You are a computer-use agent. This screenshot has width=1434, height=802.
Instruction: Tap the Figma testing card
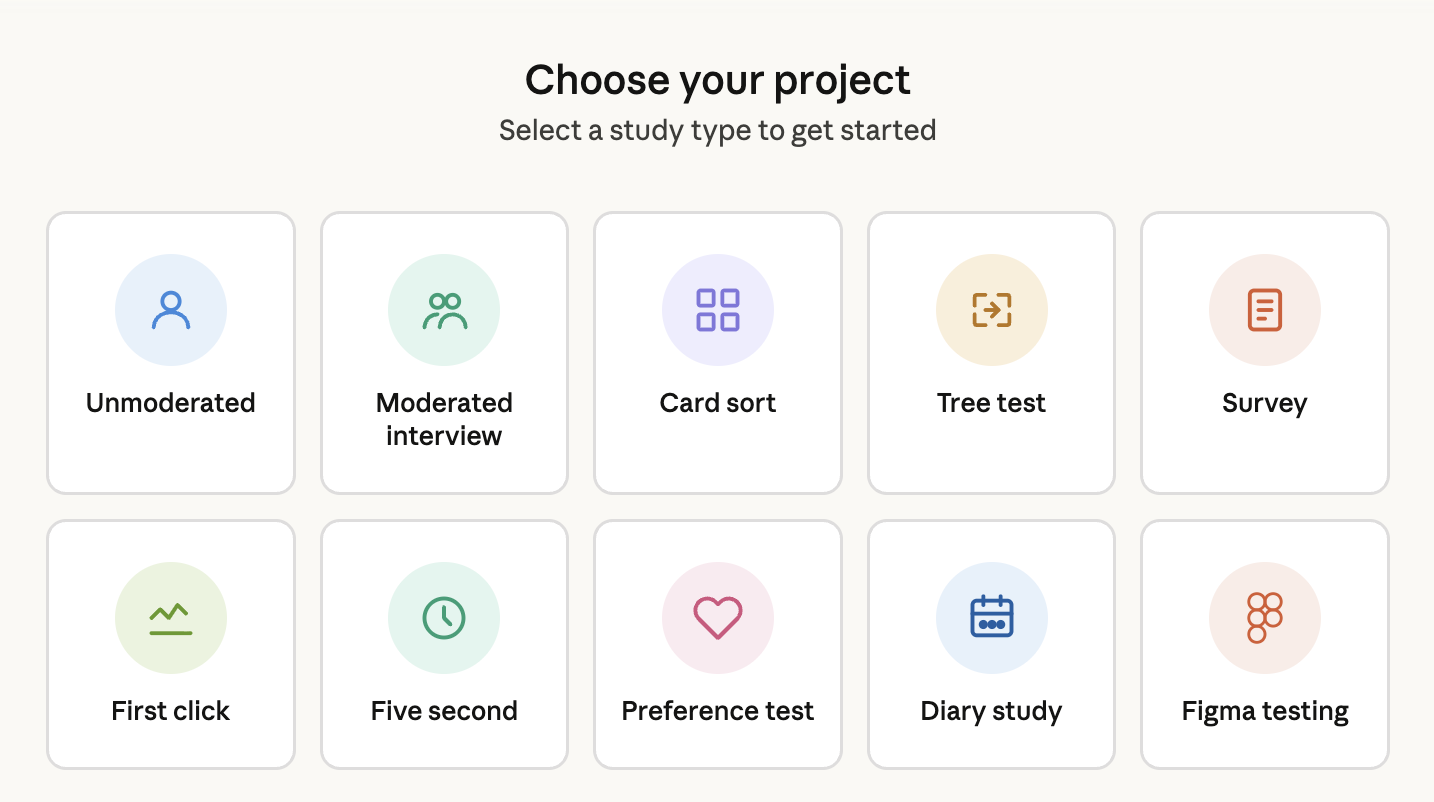click(x=1265, y=644)
